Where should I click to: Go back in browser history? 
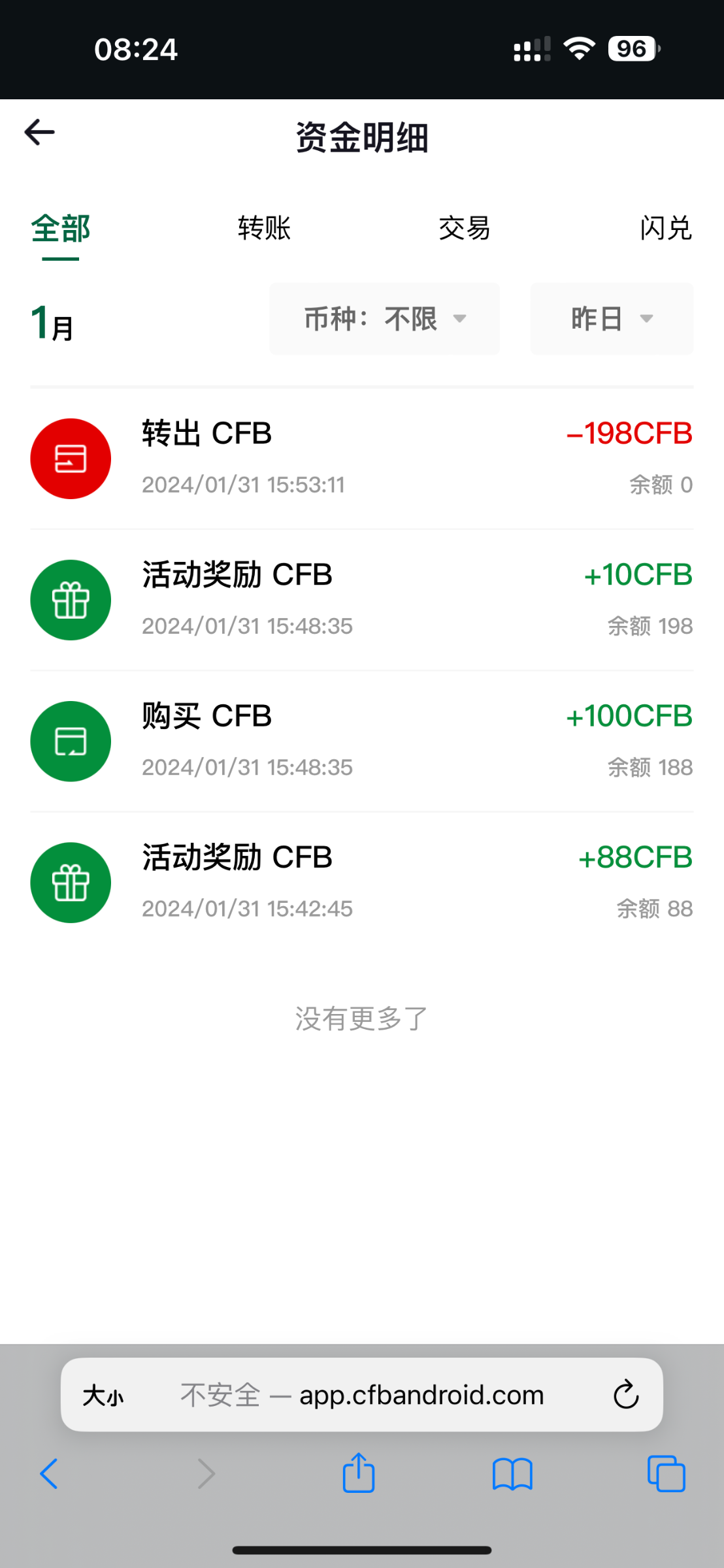(x=49, y=1474)
